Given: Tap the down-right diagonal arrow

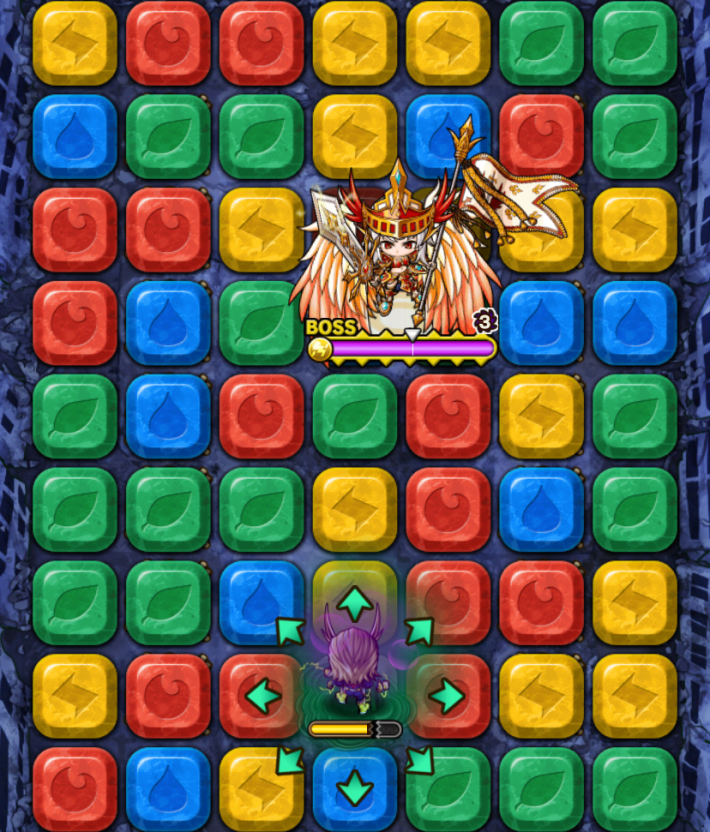Looking at the screenshot, I should pos(419,760).
